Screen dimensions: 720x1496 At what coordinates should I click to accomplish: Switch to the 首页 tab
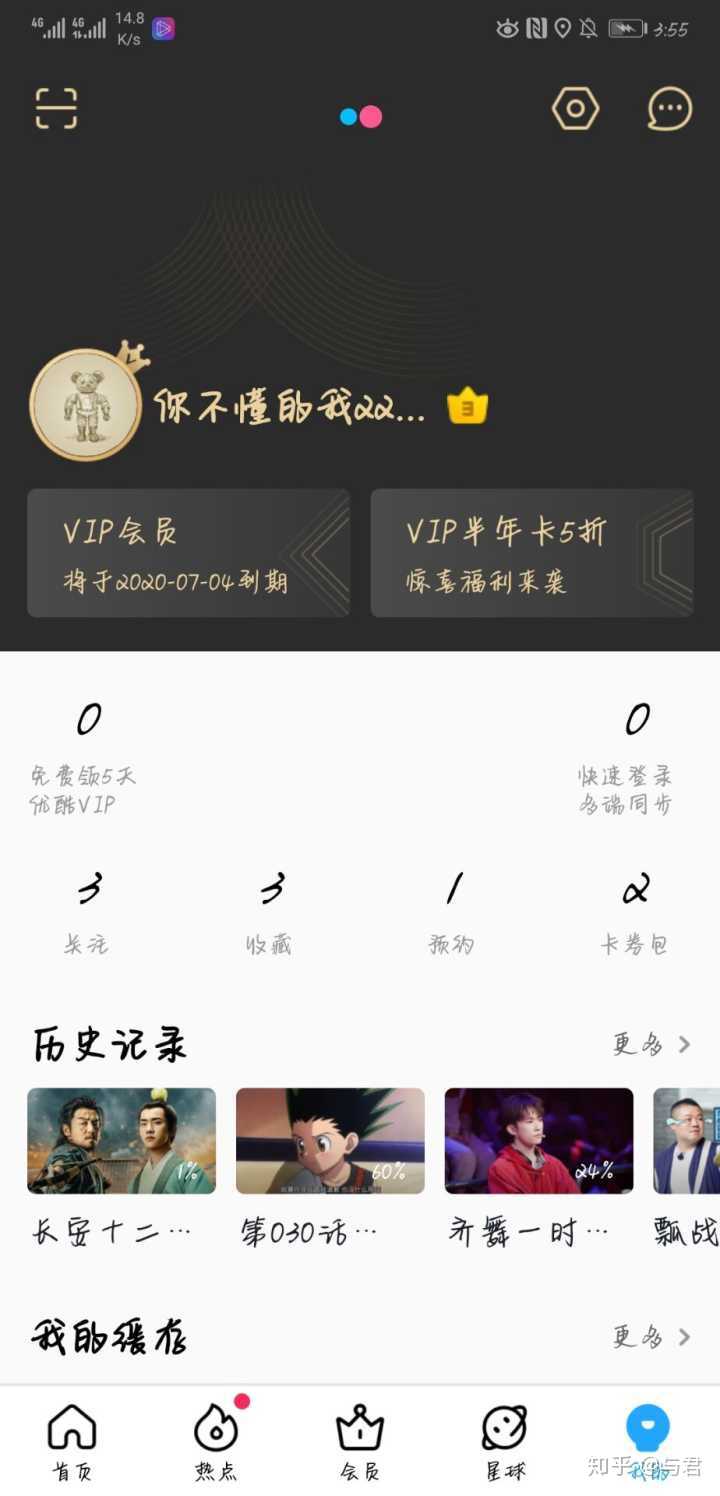[x=72, y=1441]
